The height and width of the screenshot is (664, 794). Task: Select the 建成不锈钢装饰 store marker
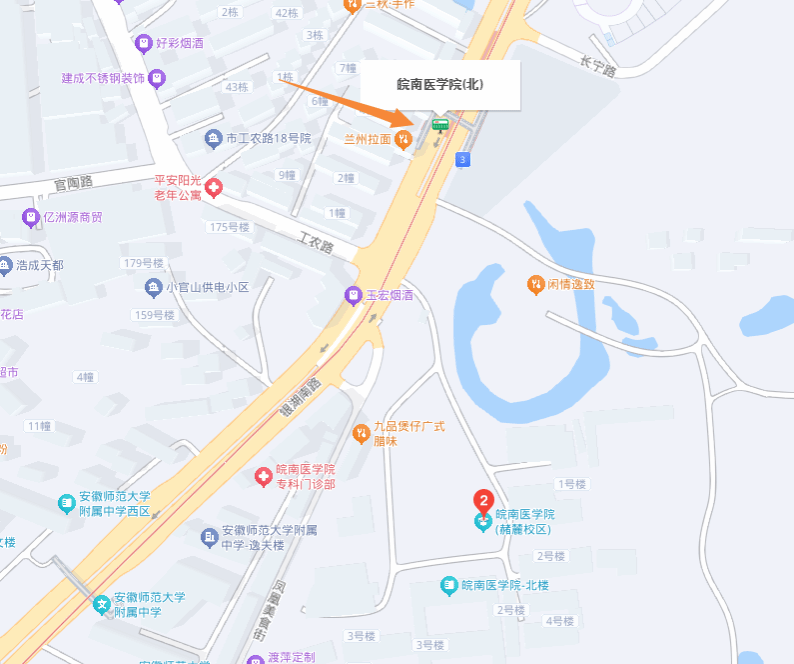click(157, 78)
